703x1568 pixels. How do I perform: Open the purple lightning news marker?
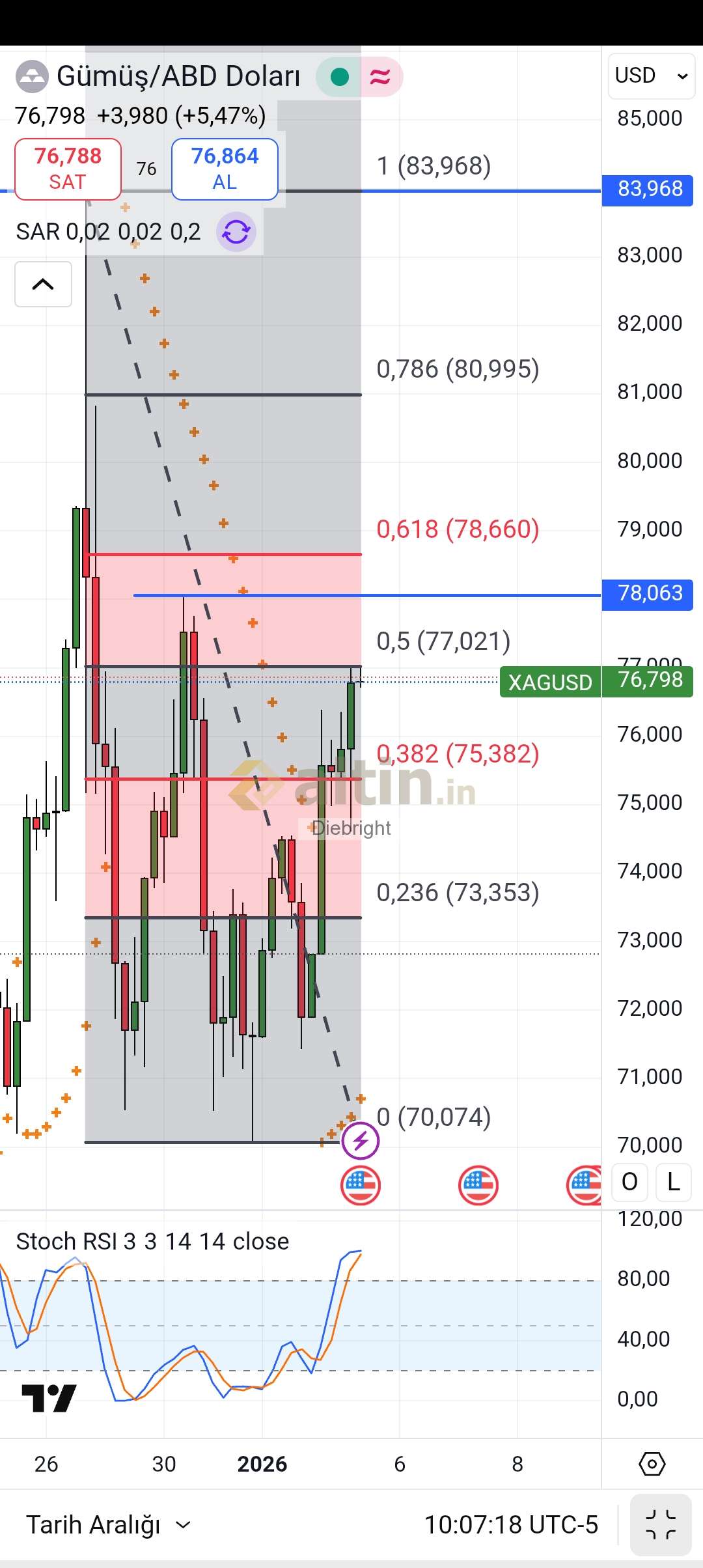(360, 1141)
